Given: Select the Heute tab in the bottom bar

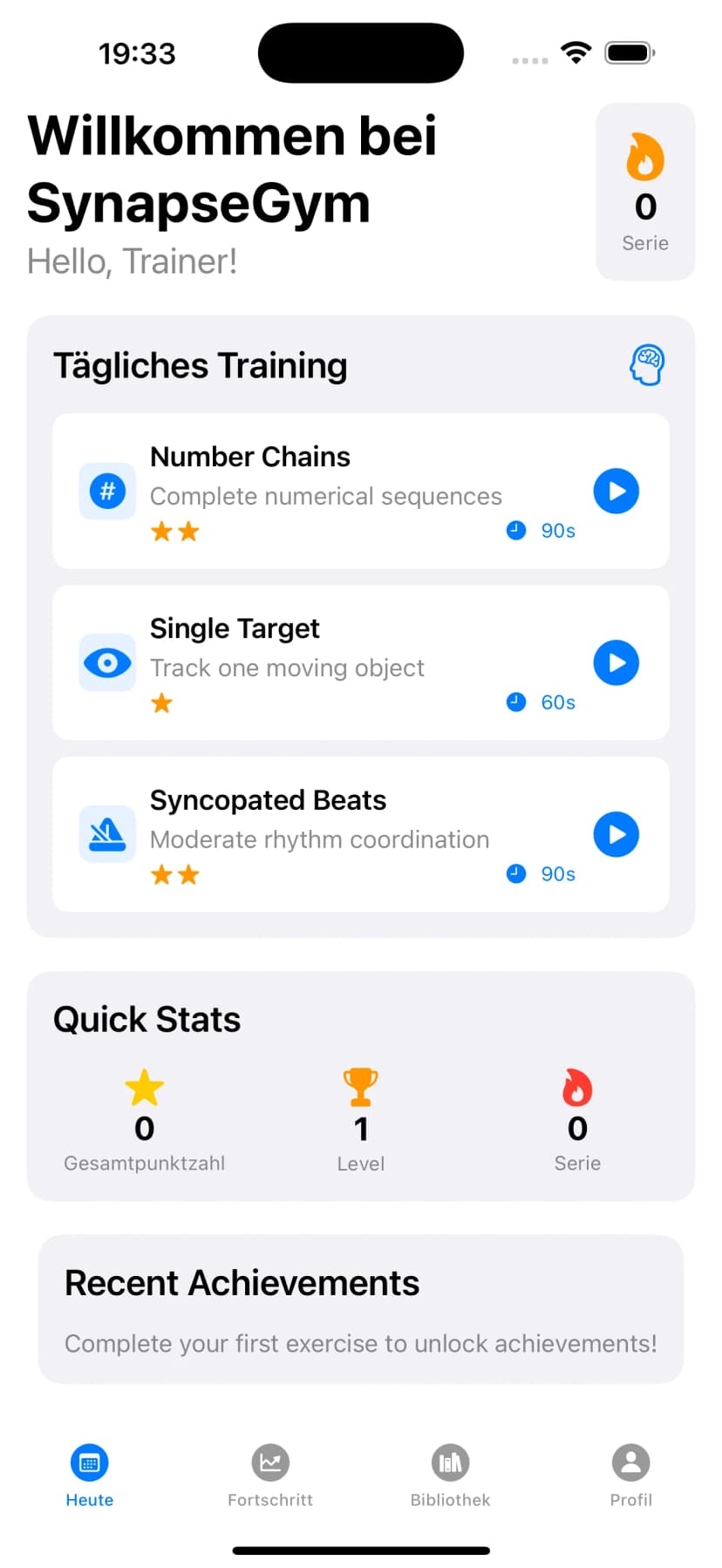Looking at the screenshot, I should point(89,1475).
